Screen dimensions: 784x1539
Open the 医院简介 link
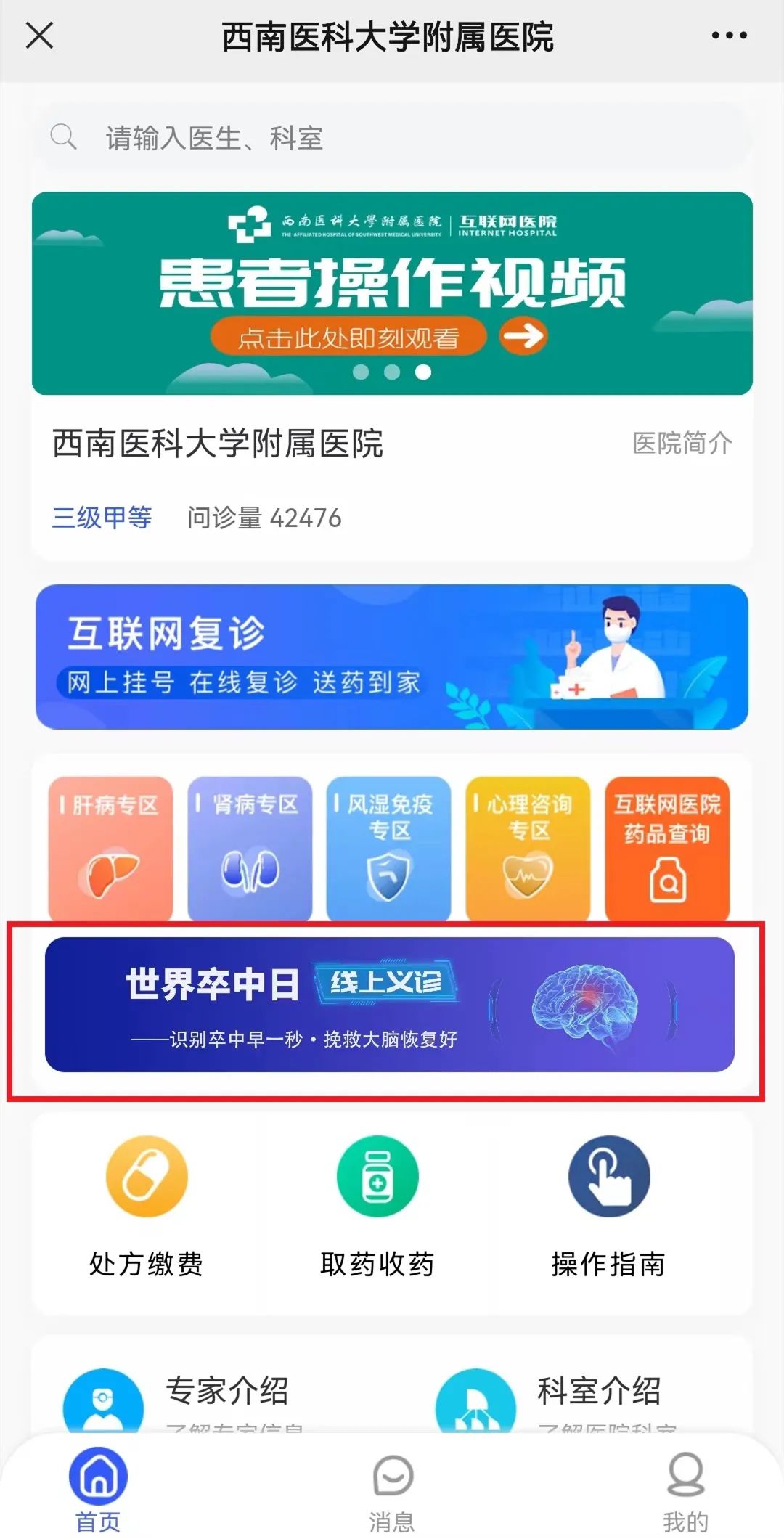click(682, 443)
